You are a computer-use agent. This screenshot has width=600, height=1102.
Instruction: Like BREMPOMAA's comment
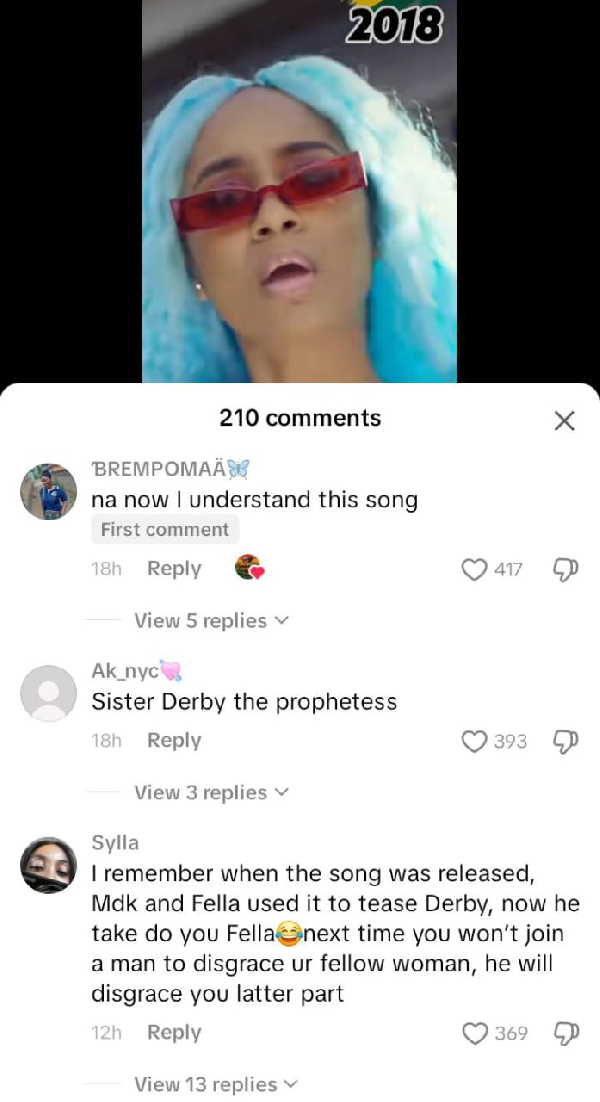474,569
